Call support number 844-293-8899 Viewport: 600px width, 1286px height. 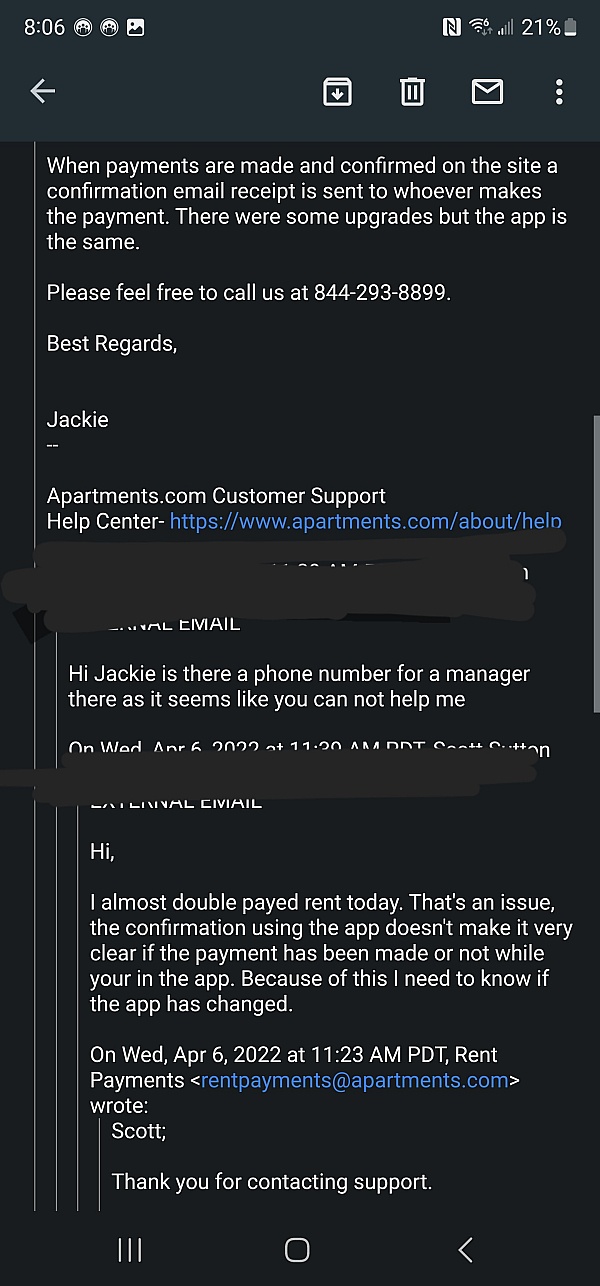point(381,294)
